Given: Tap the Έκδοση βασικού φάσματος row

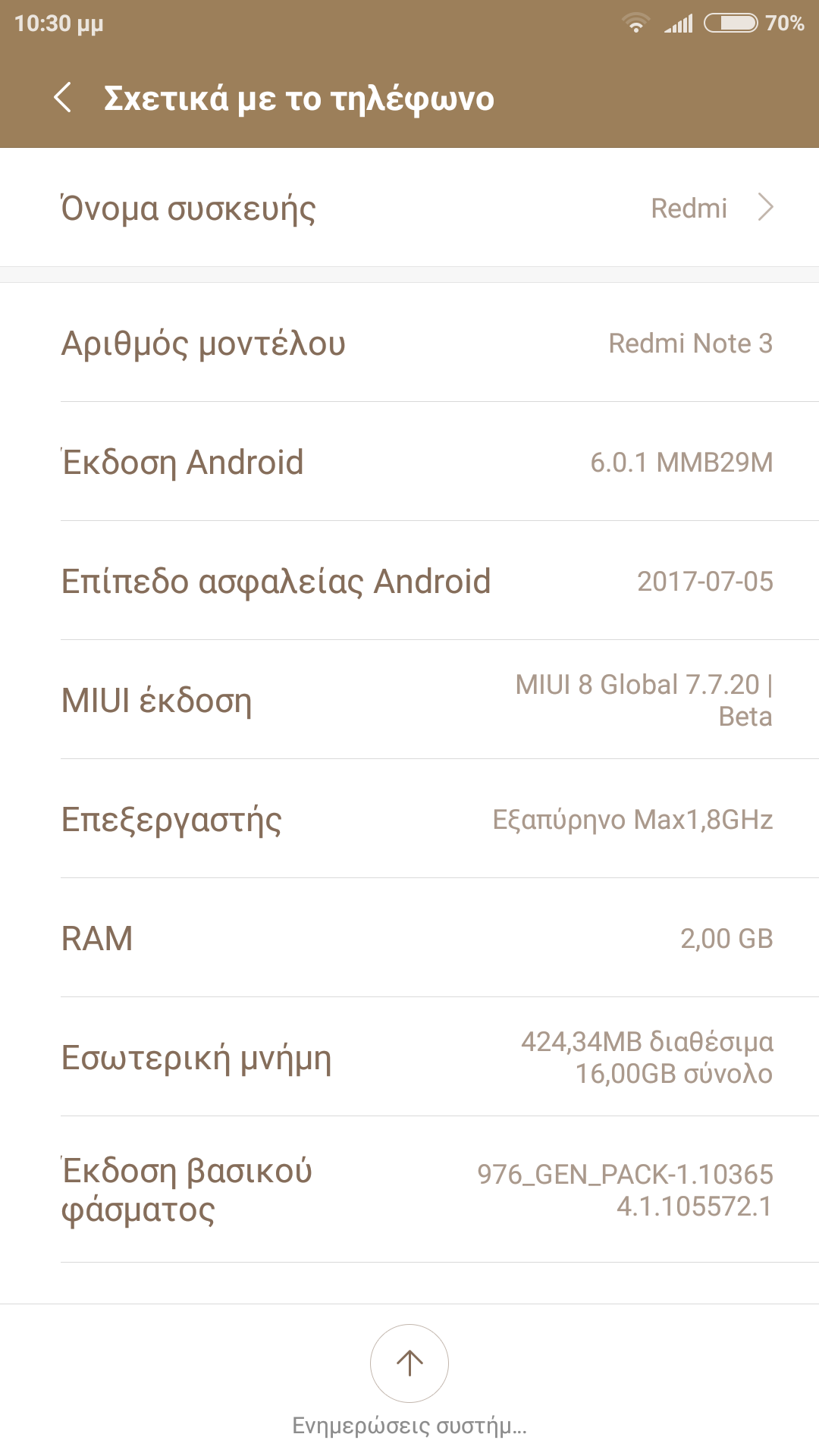Looking at the screenshot, I should (x=409, y=1190).
